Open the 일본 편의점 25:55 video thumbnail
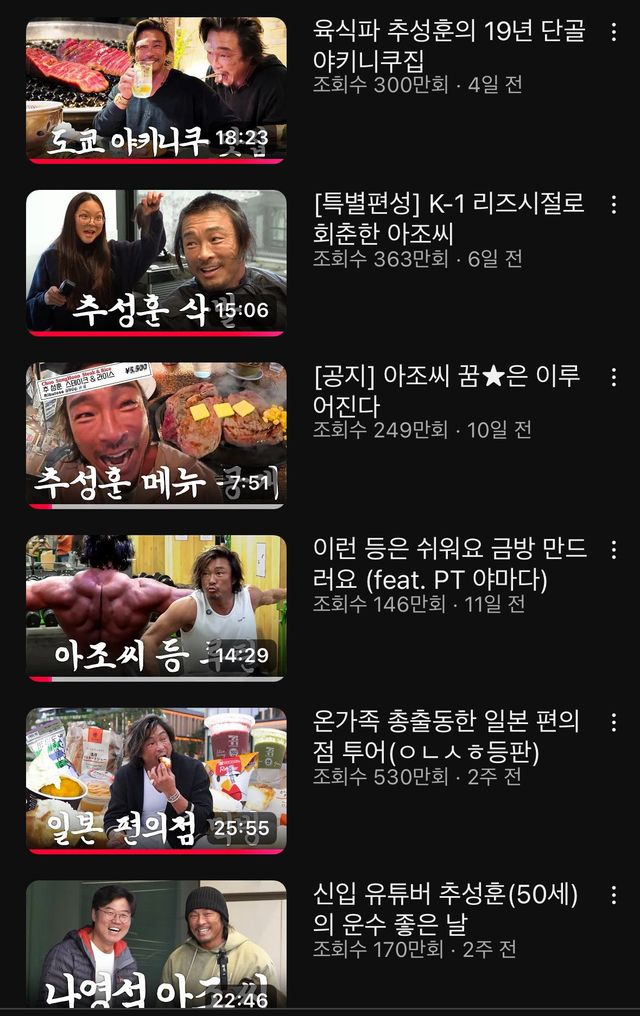640x1016 pixels. [156, 780]
